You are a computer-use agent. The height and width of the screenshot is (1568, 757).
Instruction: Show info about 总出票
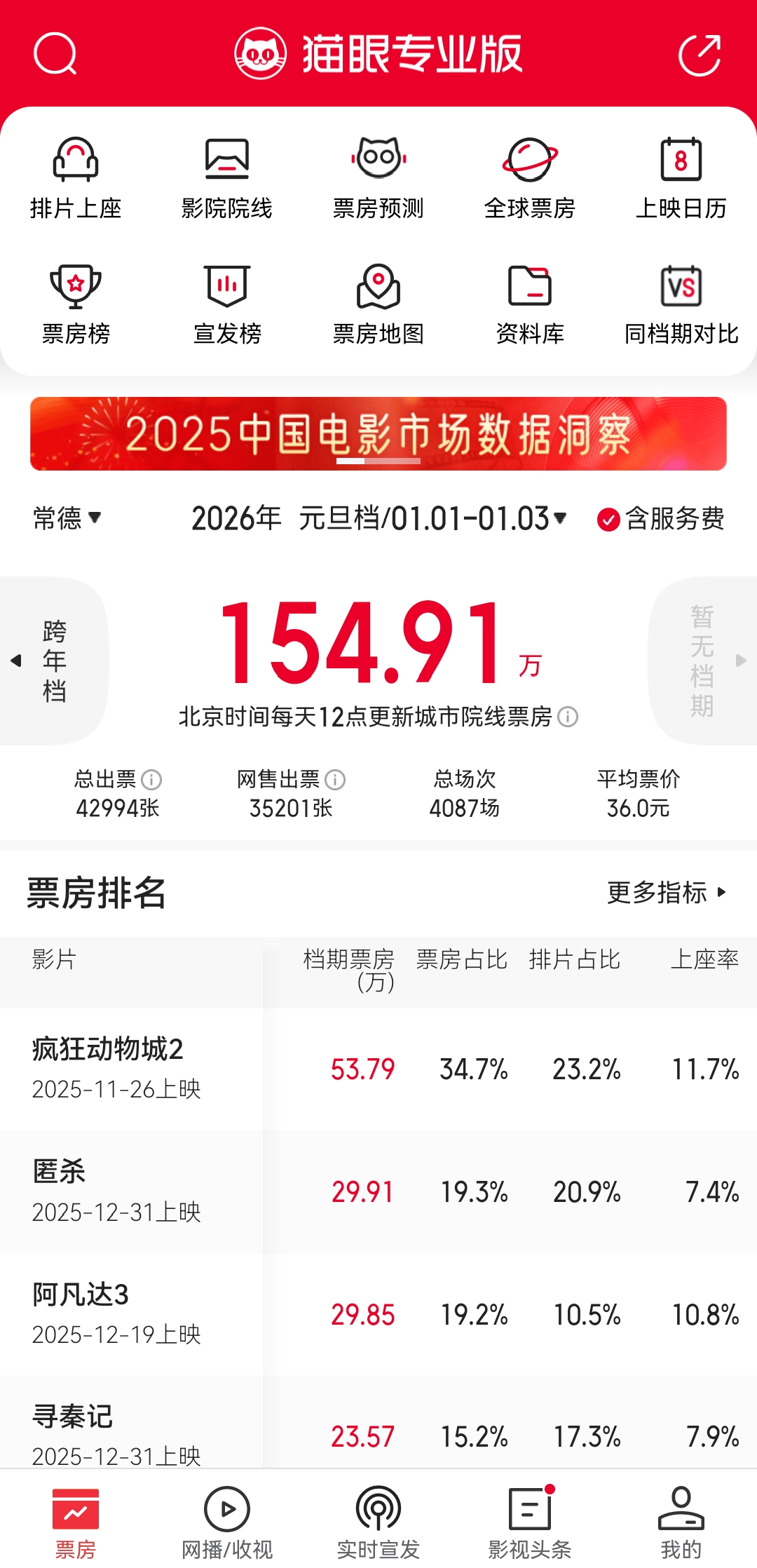click(151, 779)
